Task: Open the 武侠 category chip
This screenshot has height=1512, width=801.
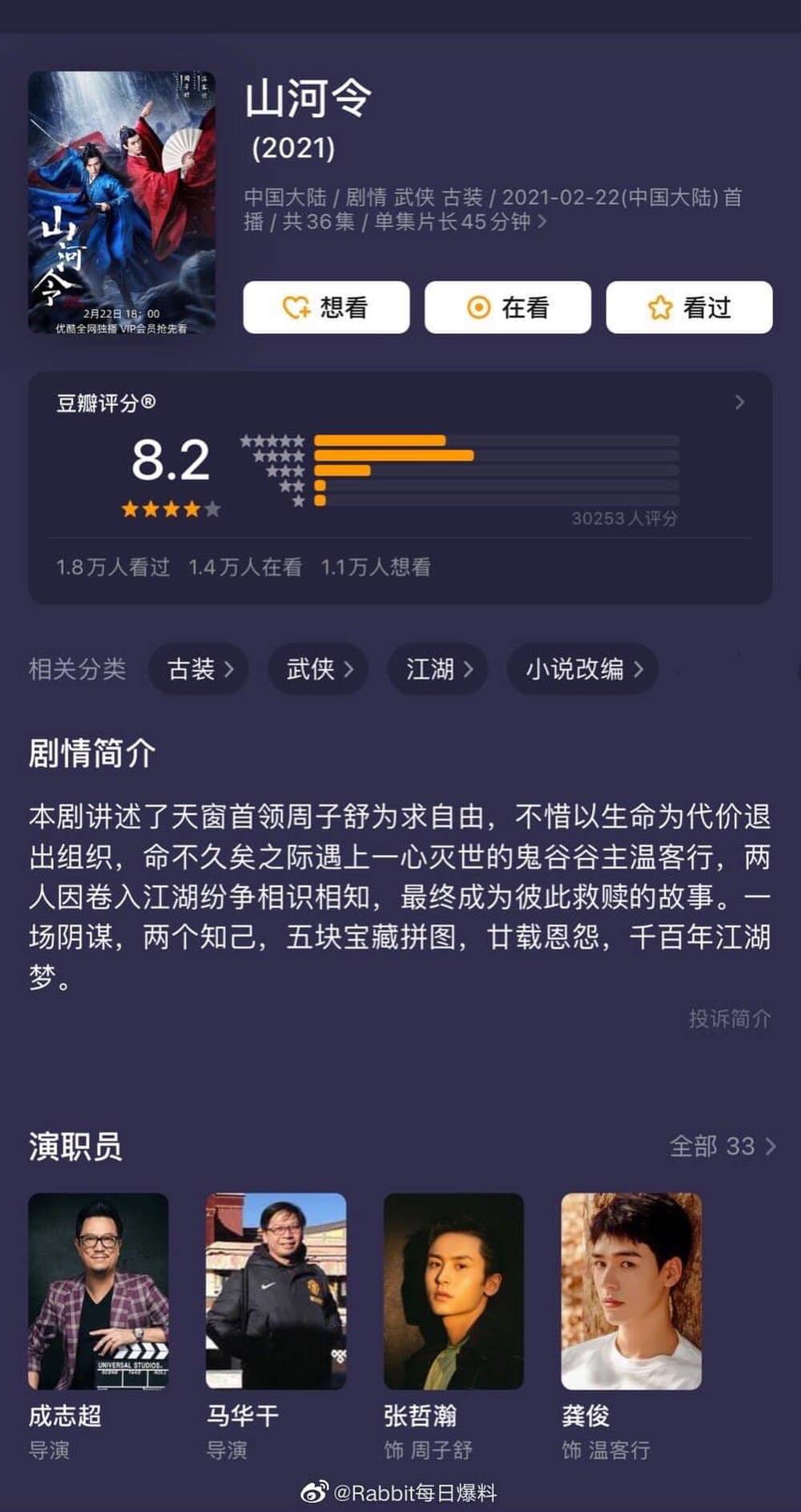Action: coord(319,668)
